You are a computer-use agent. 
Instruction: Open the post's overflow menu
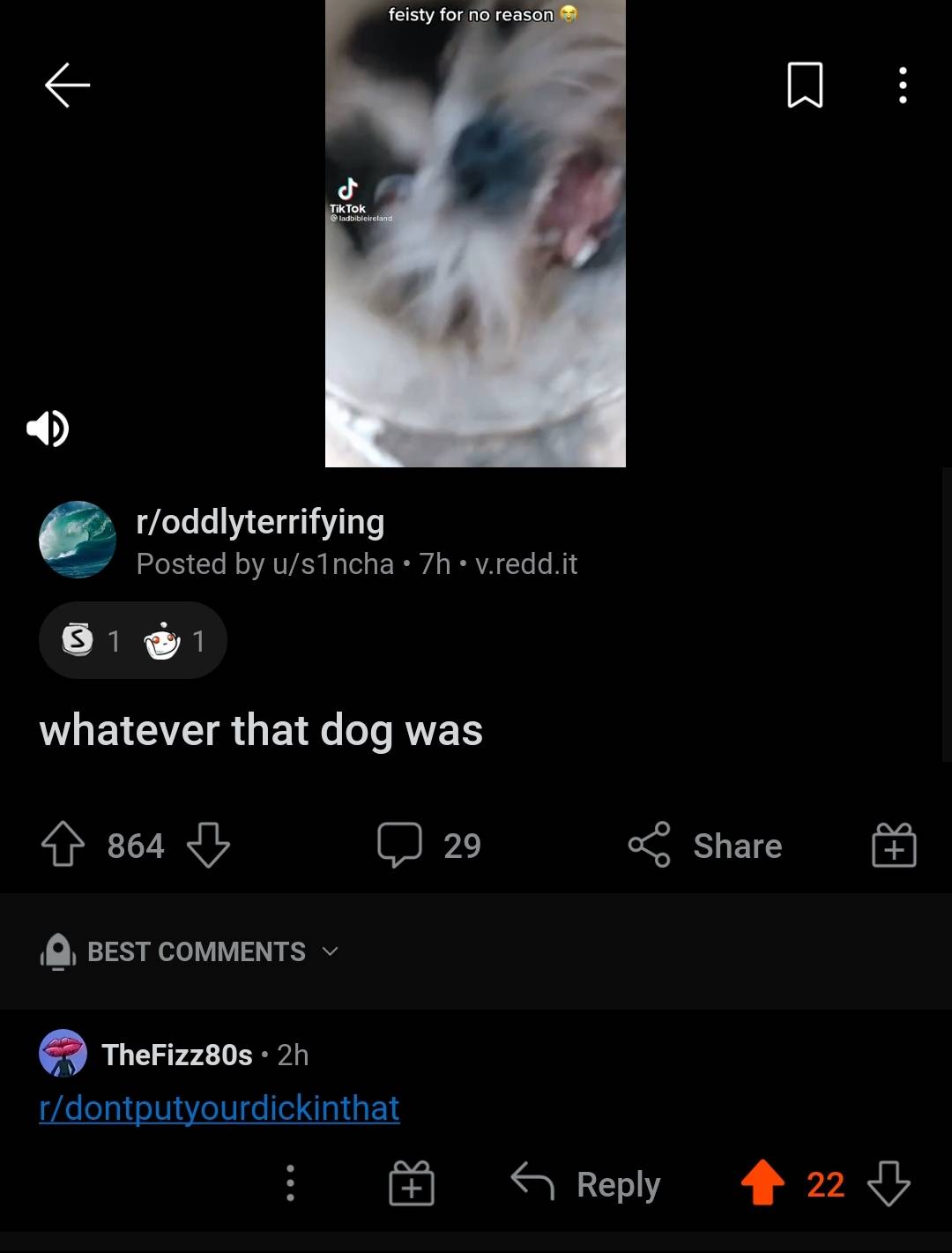coord(902,86)
